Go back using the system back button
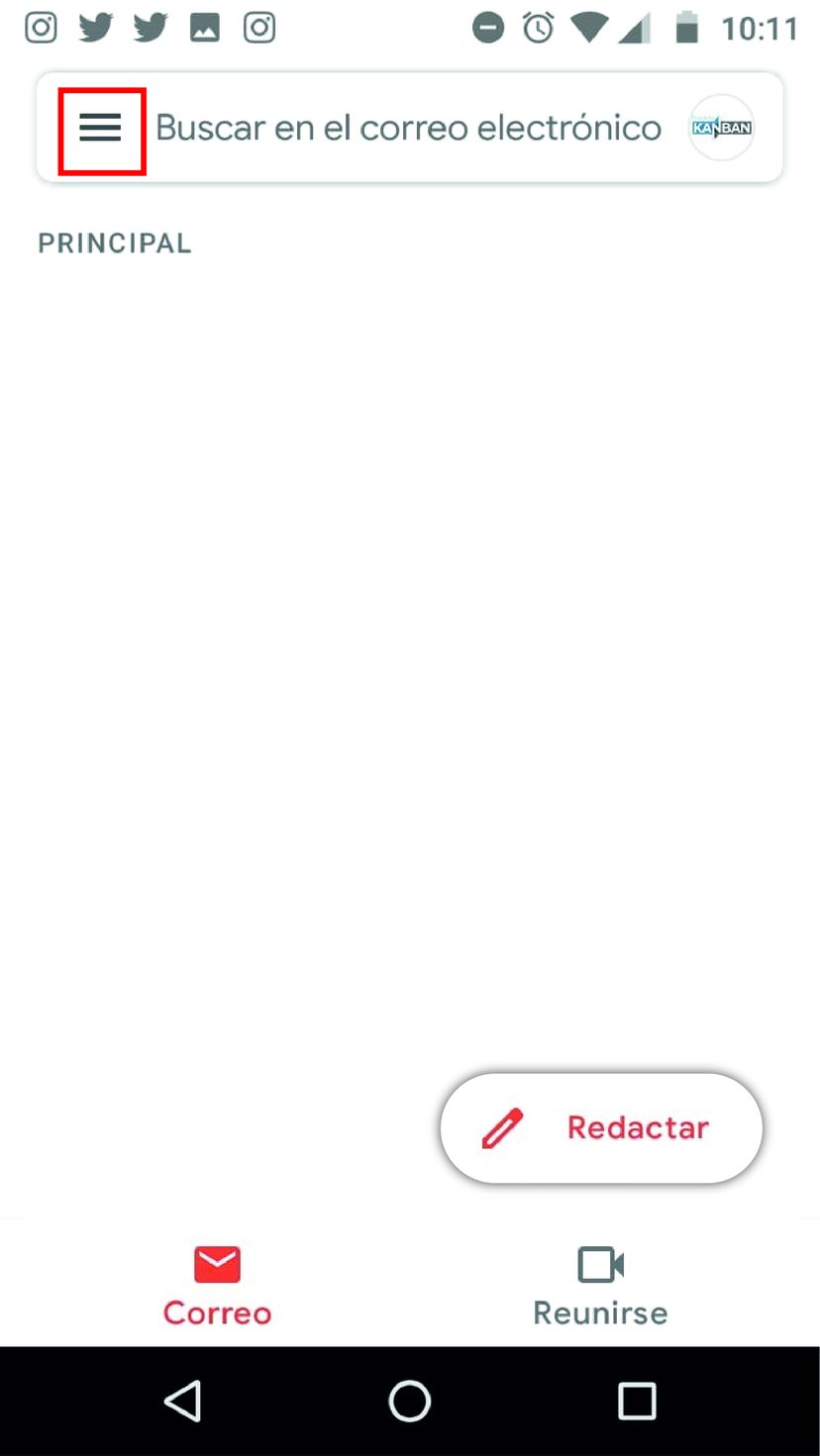 (183, 1401)
